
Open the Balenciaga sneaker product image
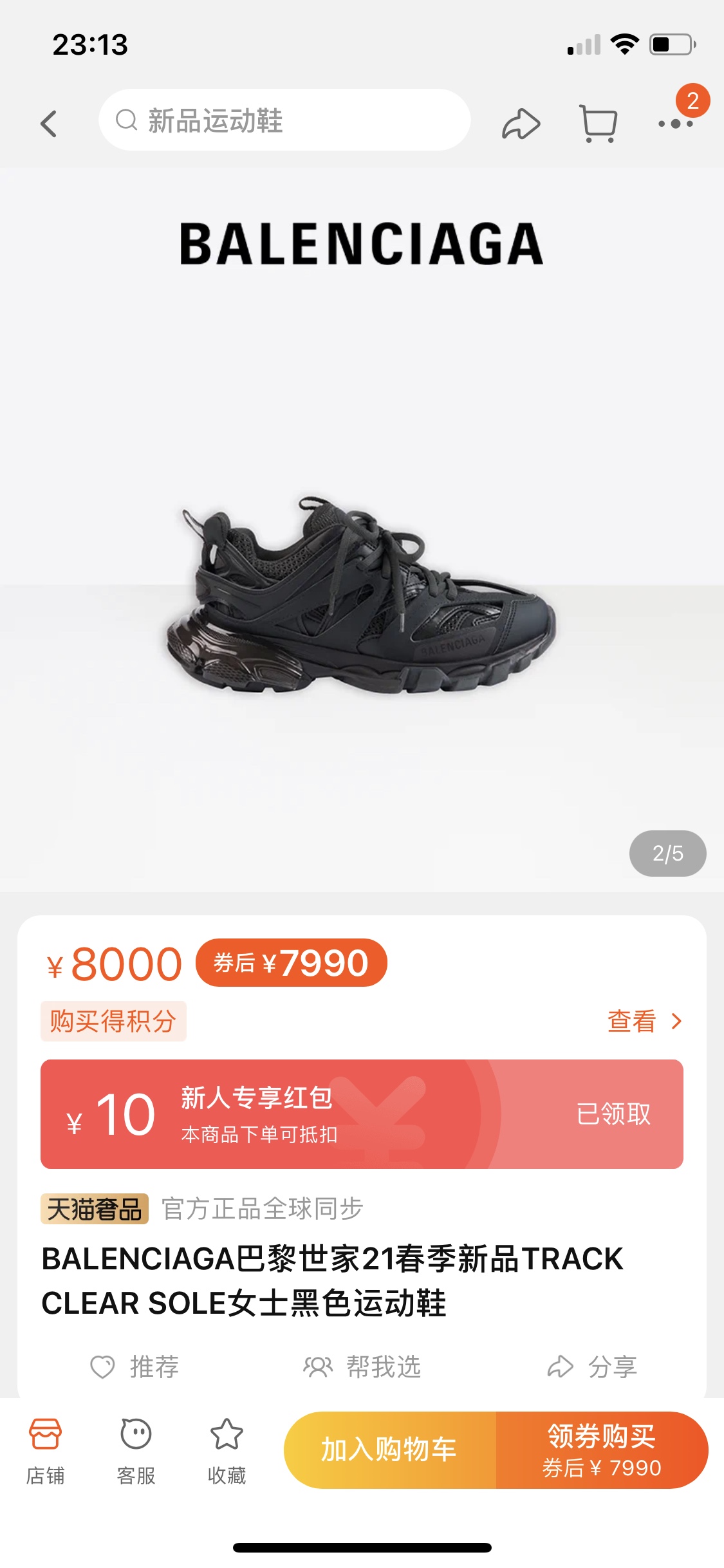click(360, 595)
